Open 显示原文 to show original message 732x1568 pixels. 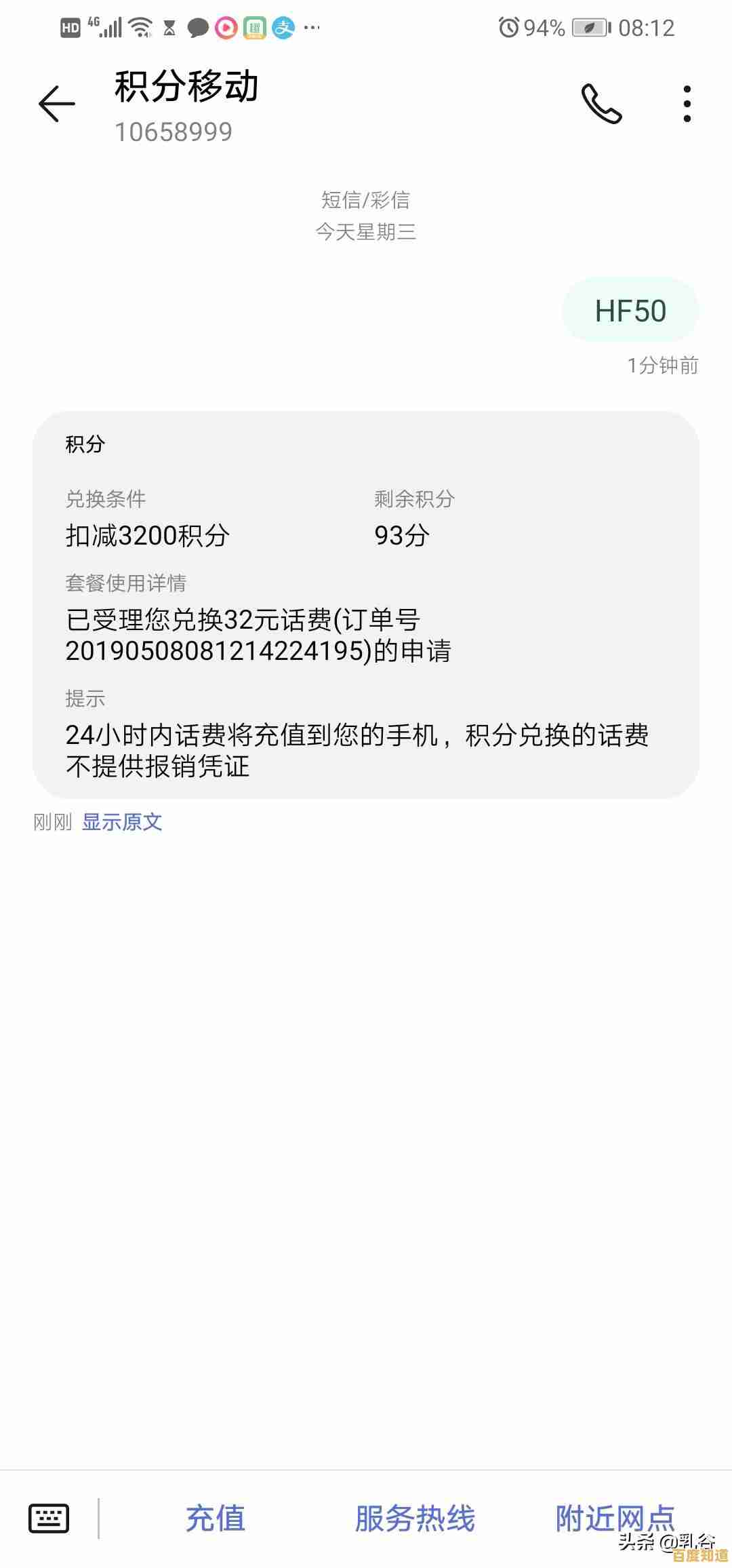coord(122,822)
